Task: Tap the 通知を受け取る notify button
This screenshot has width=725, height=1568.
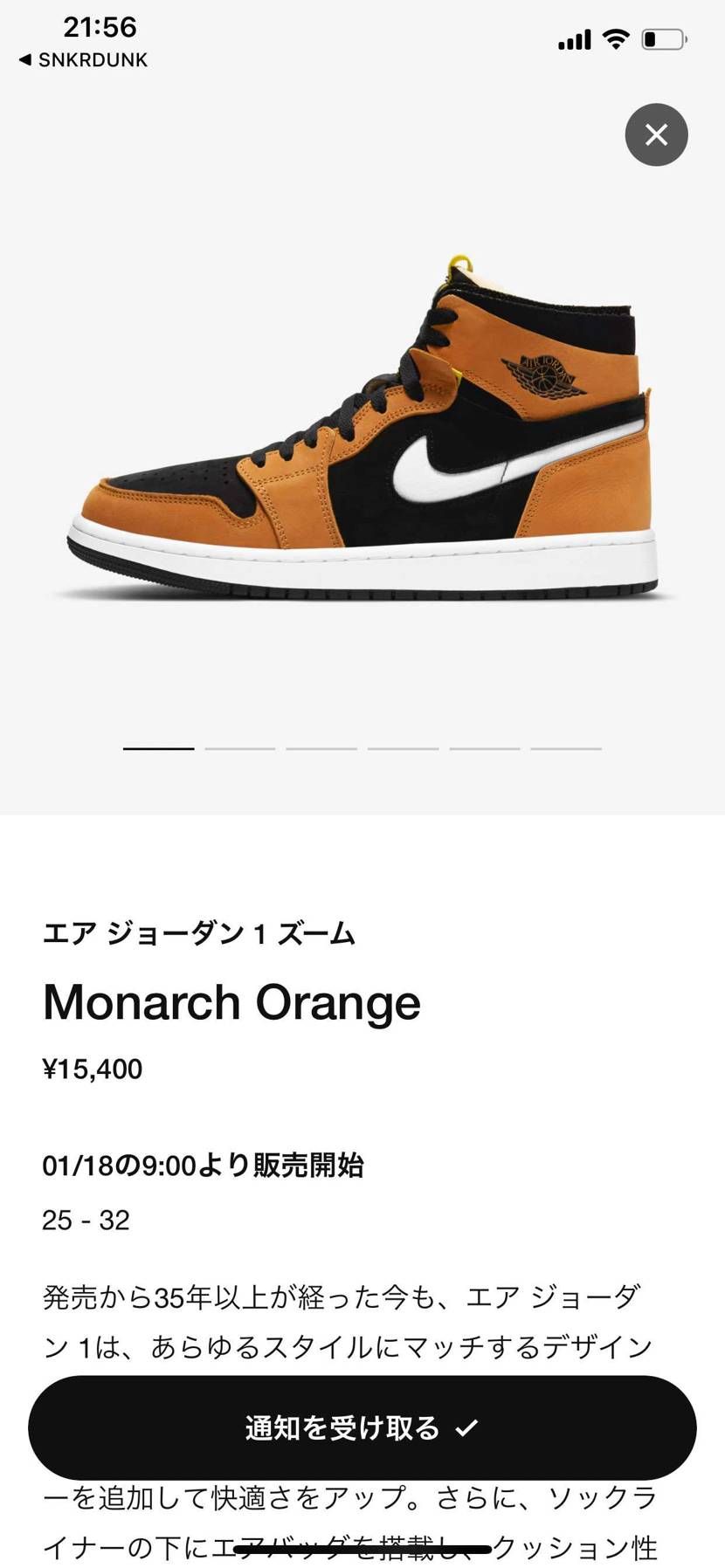Action: click(362, 1427)
